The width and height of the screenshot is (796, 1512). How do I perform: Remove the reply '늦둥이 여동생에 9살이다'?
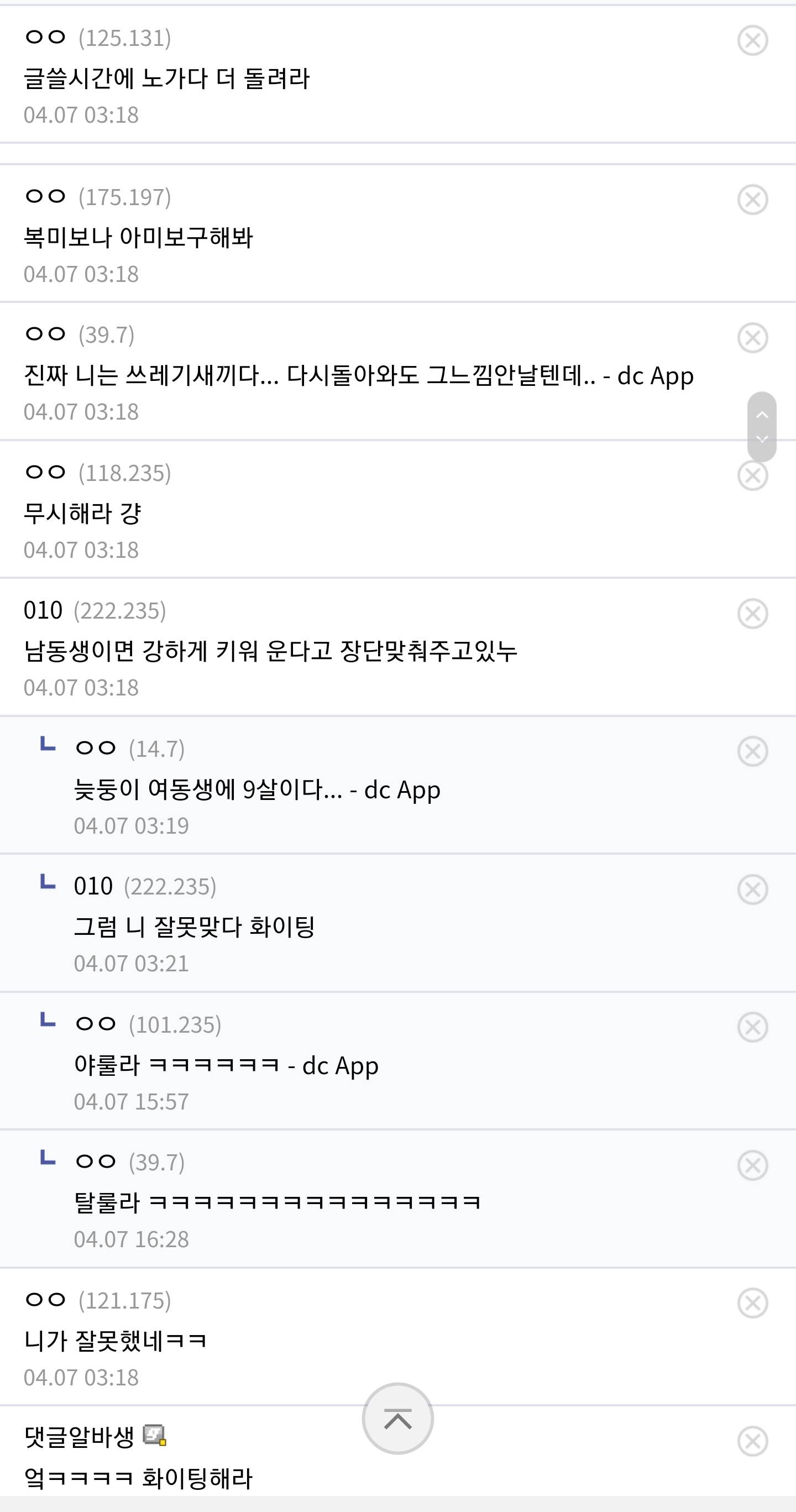coord(752,751)
